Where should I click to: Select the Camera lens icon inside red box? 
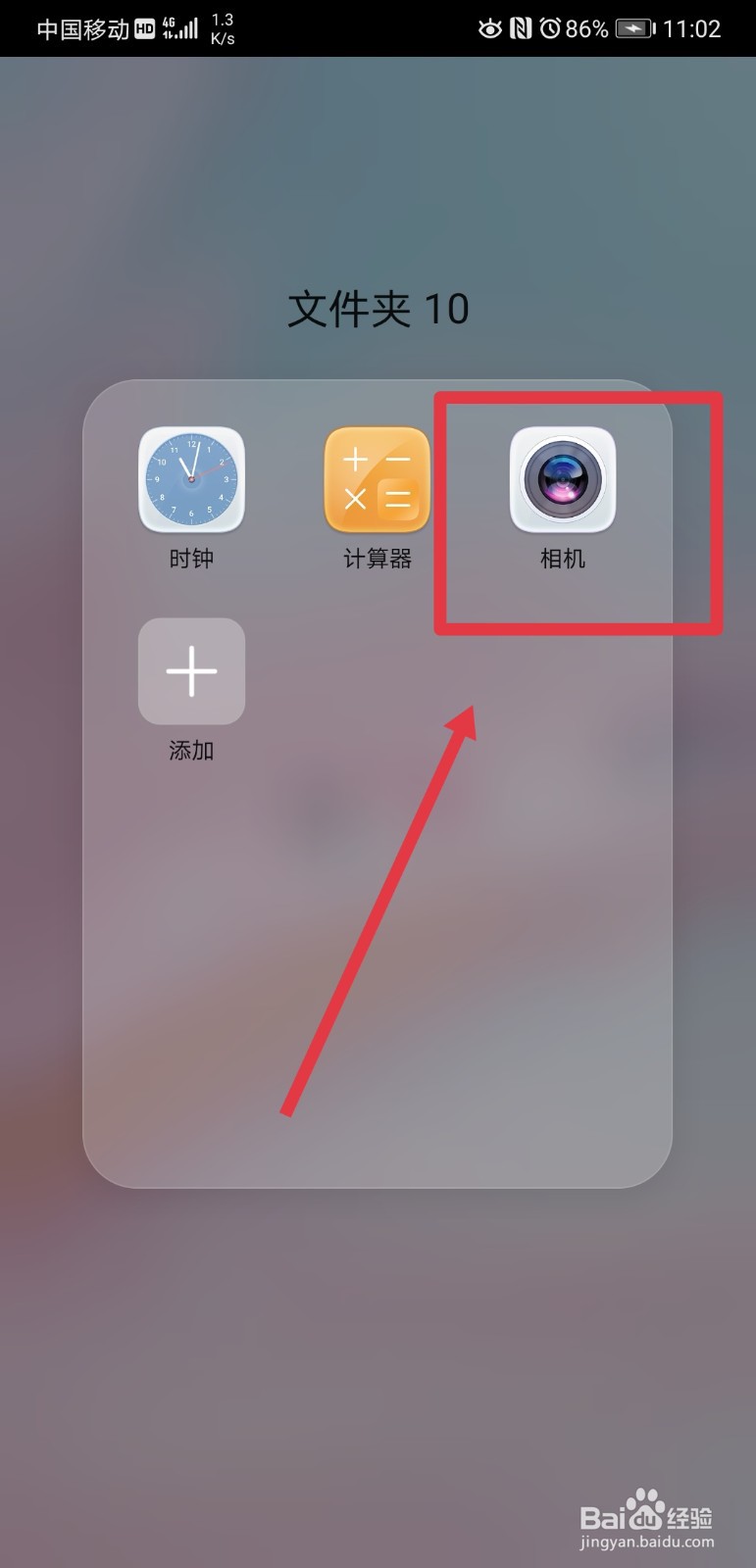tap(562, 480)
